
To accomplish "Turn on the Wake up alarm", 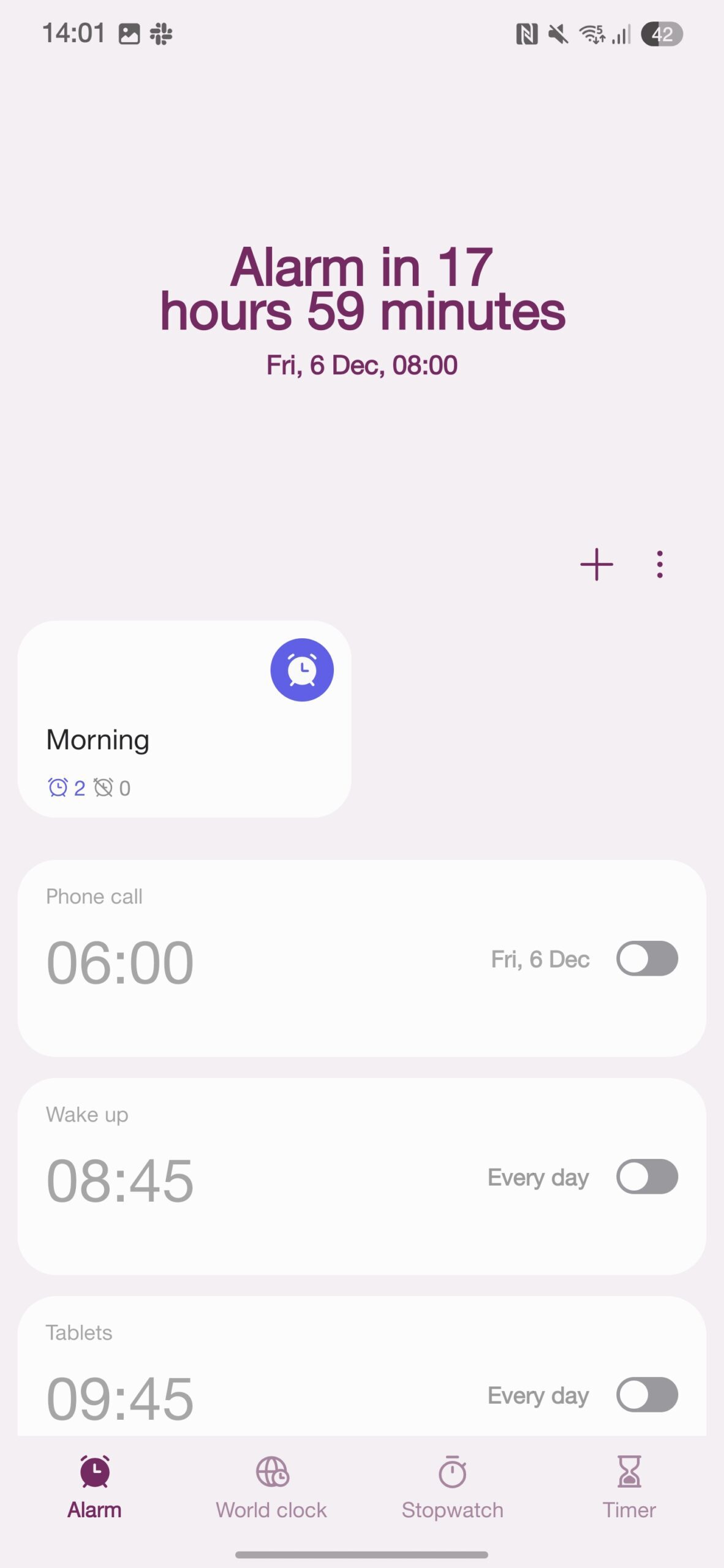I will (x=647, y=1177).
